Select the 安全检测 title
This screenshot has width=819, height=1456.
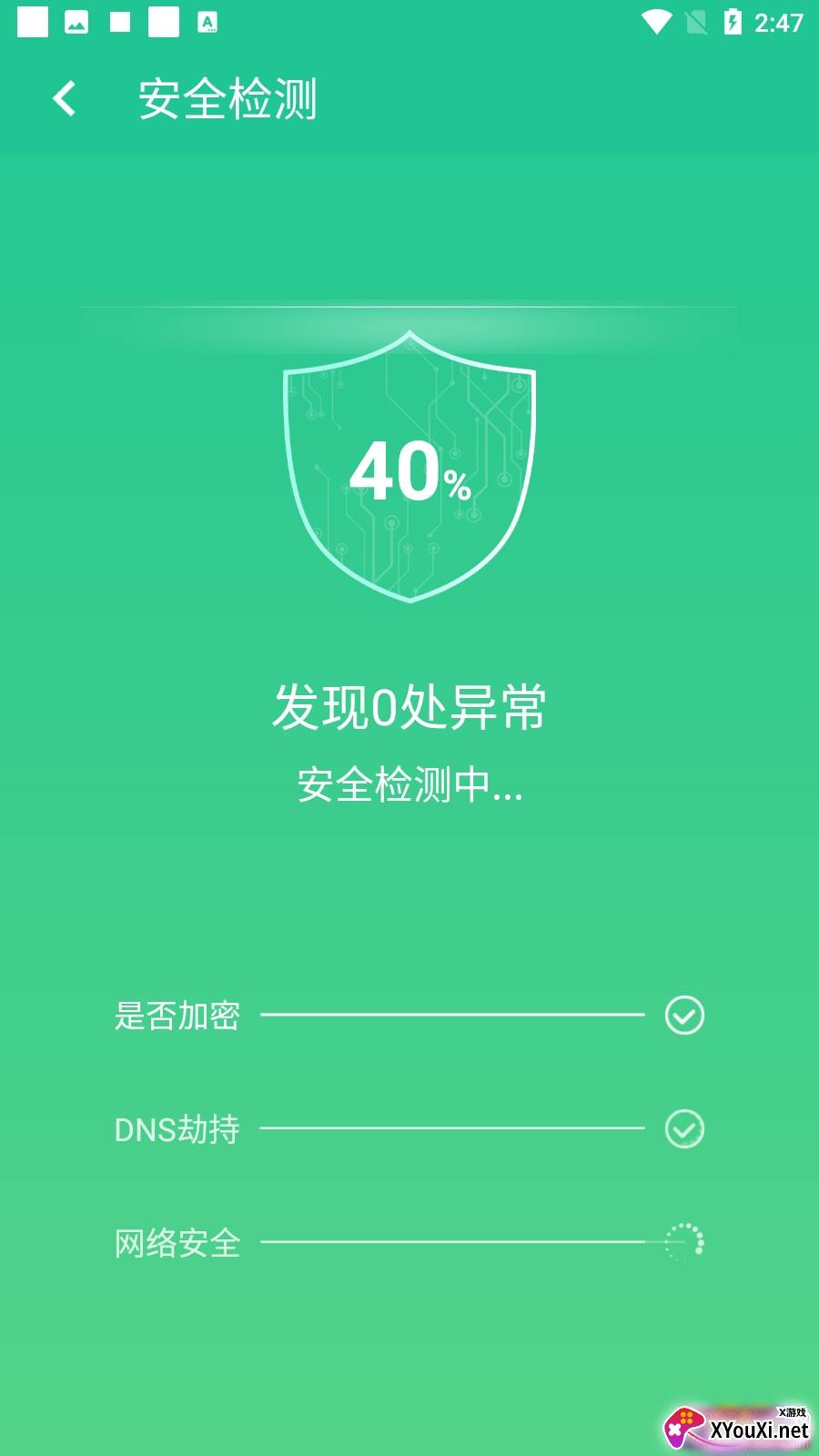(x=227, y=100)
